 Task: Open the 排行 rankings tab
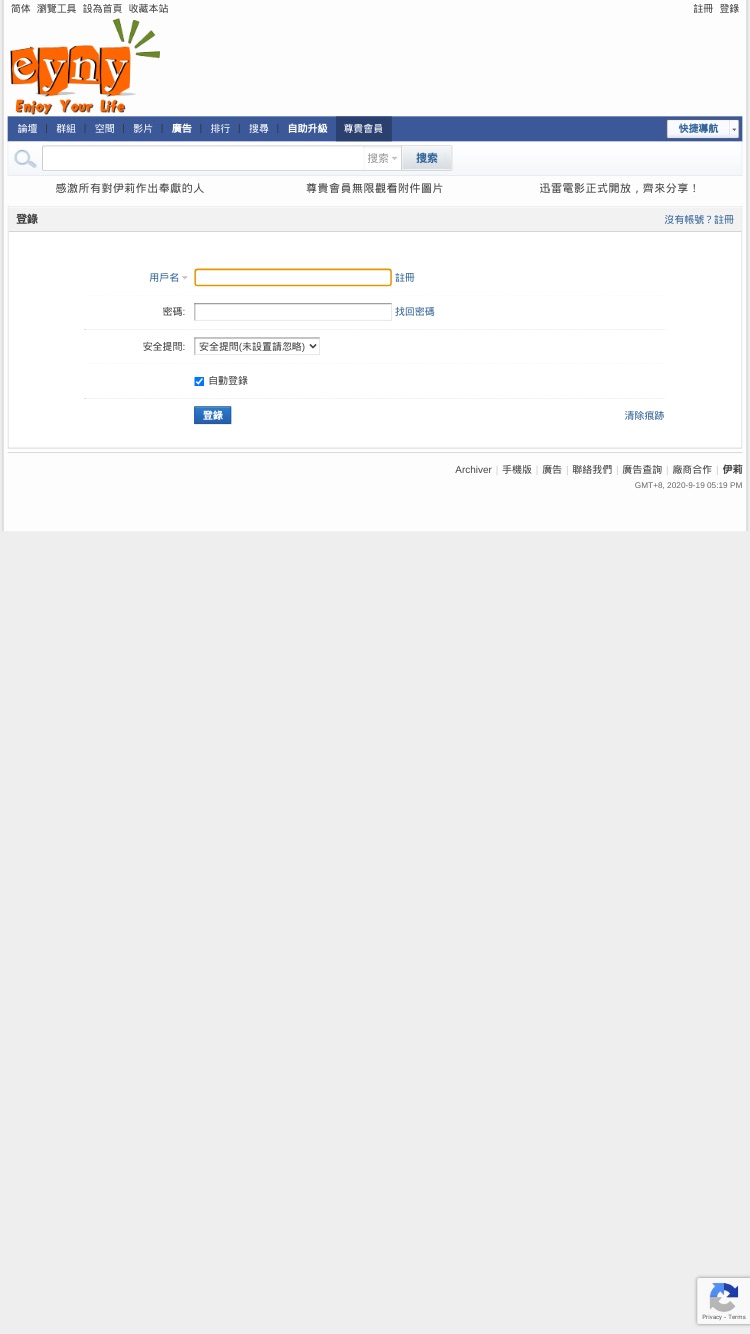click(220, 129)
